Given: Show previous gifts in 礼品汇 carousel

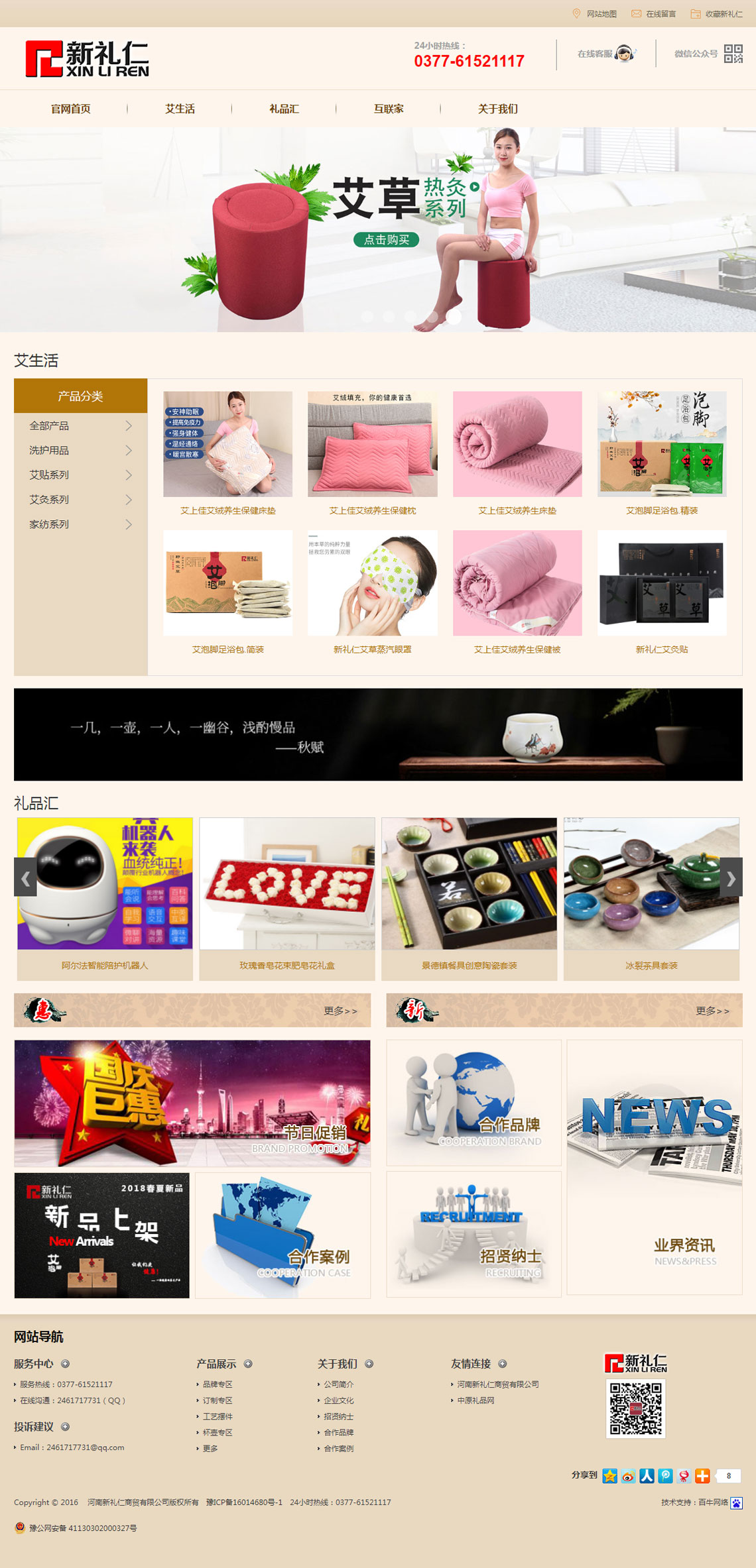Looking at the screenshot, I should pos(25,878).
